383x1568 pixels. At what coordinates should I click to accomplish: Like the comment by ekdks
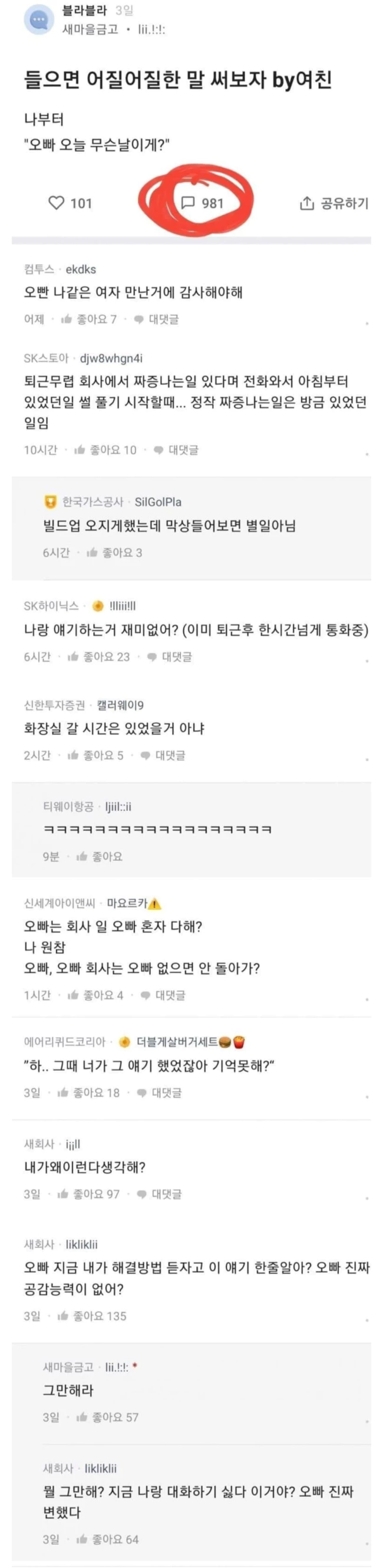coord(88,319)
